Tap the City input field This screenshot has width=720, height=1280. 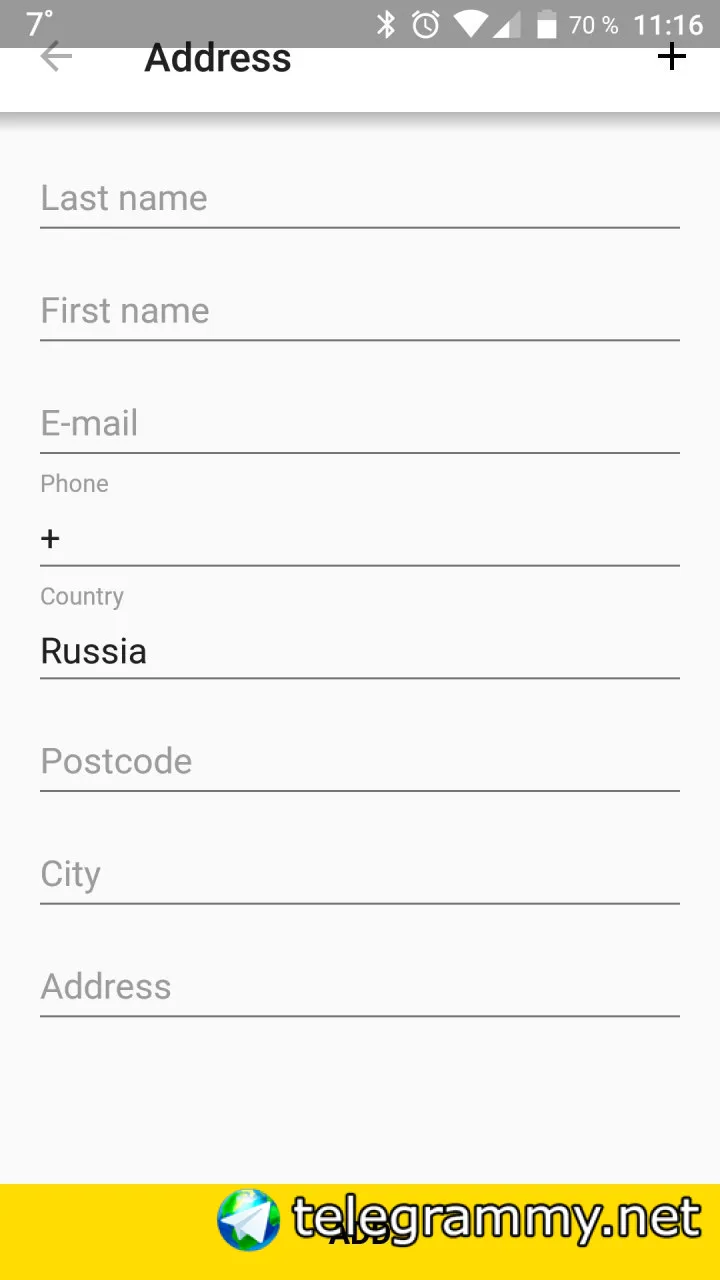point(360,874)
